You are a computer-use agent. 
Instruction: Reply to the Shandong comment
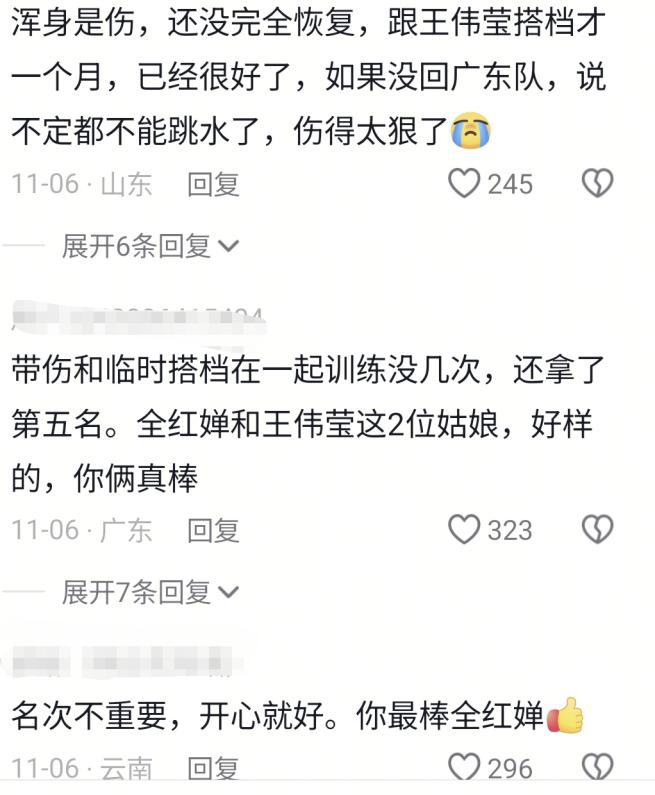click(213, 184)
